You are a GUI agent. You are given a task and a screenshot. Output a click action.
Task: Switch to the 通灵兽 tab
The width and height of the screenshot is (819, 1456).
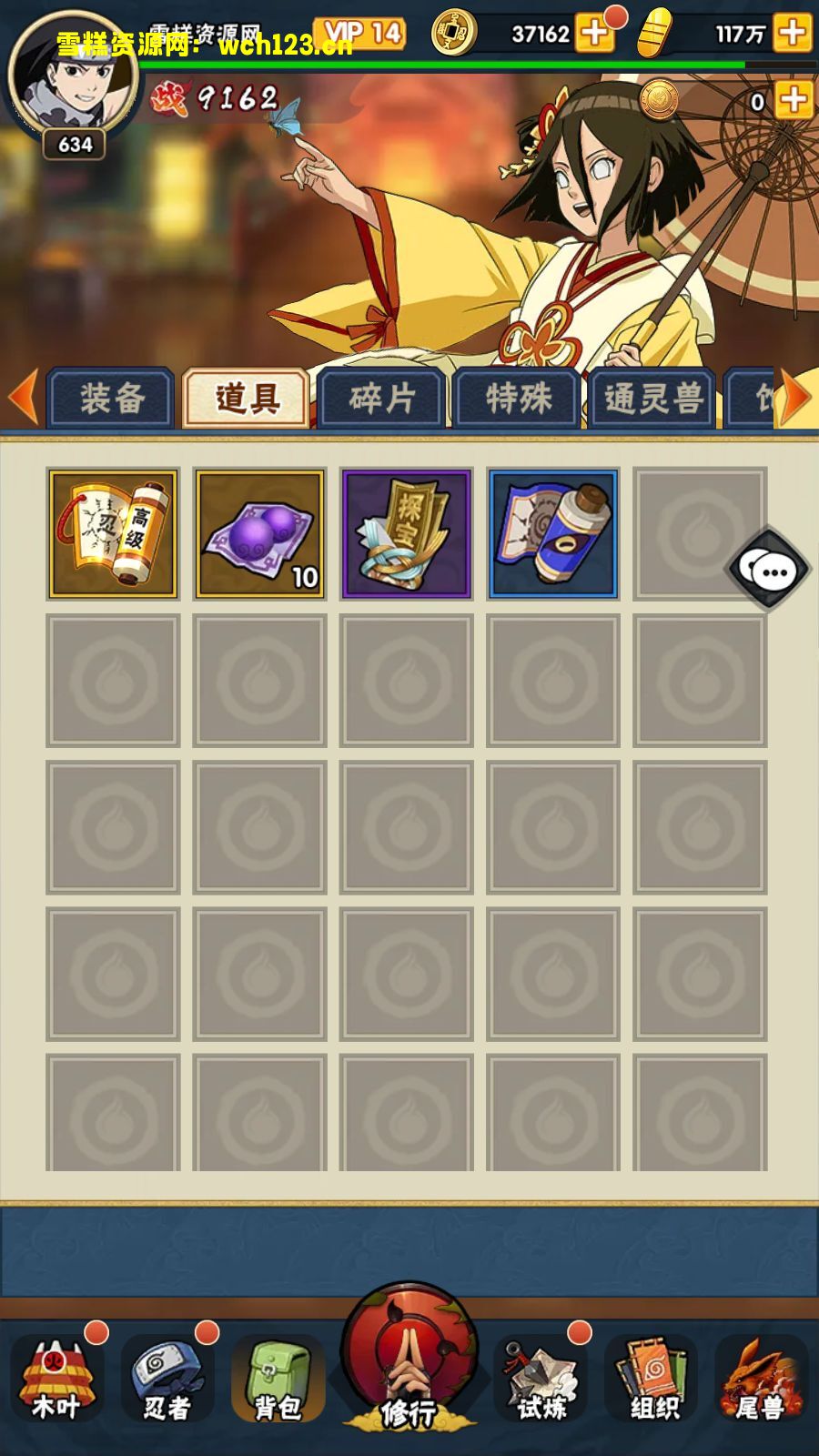click(653, 399)
